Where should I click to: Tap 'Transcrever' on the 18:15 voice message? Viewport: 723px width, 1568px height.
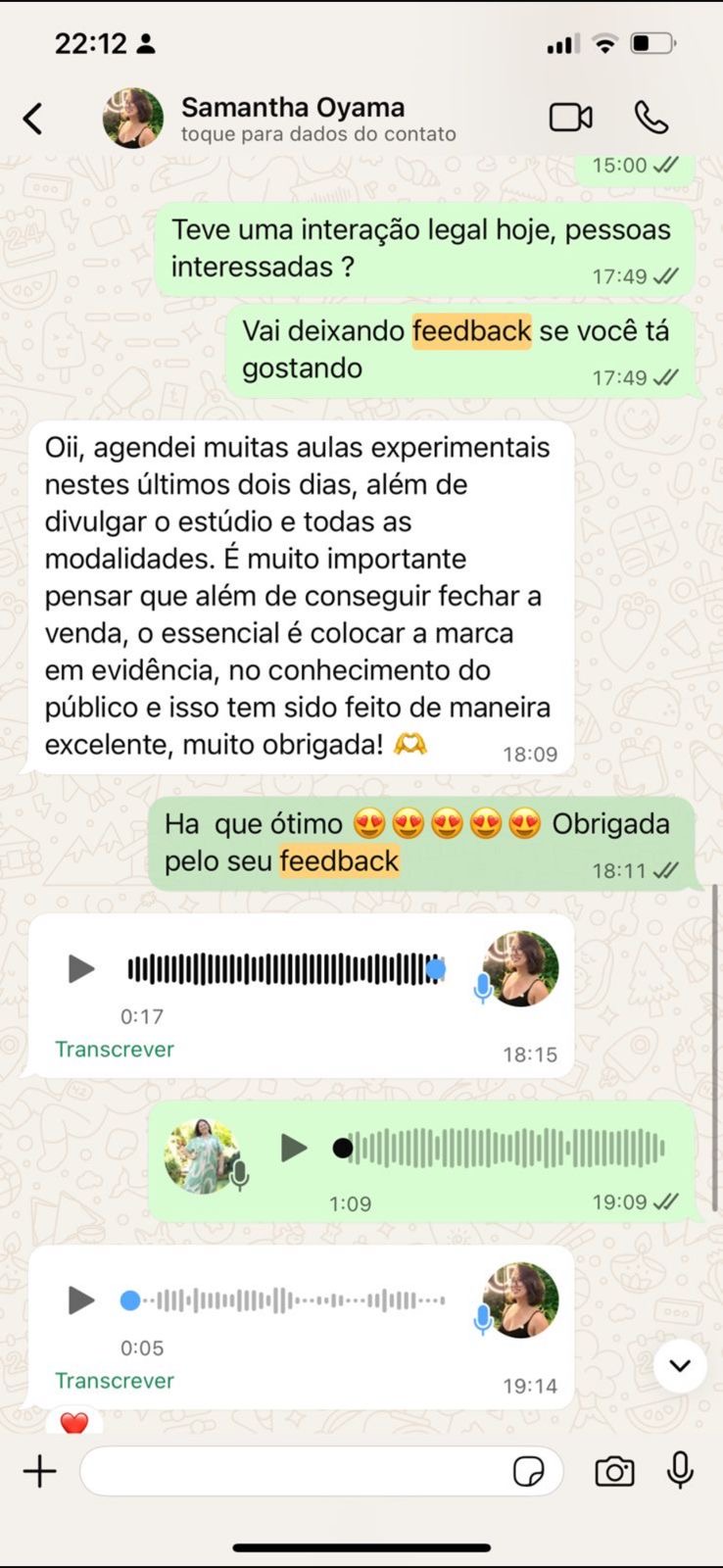pos(115,1049)
